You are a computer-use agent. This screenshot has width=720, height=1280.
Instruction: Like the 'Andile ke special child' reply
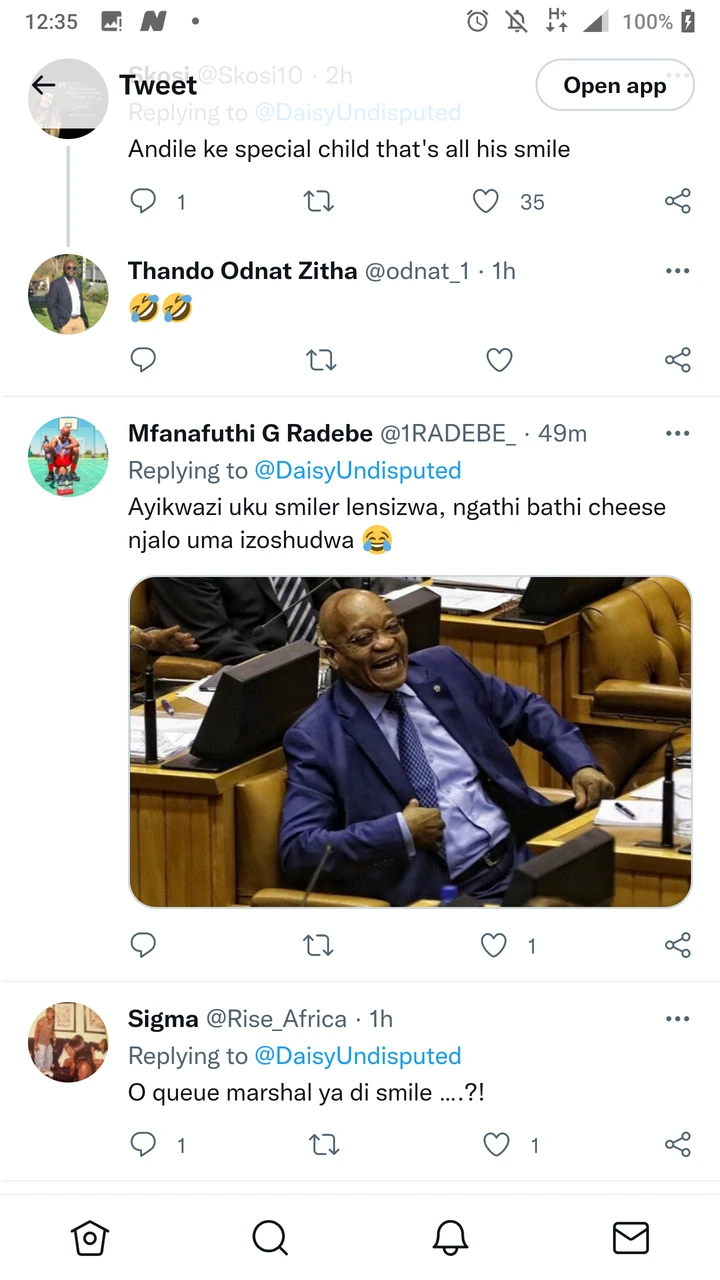[x=486, y=202]
